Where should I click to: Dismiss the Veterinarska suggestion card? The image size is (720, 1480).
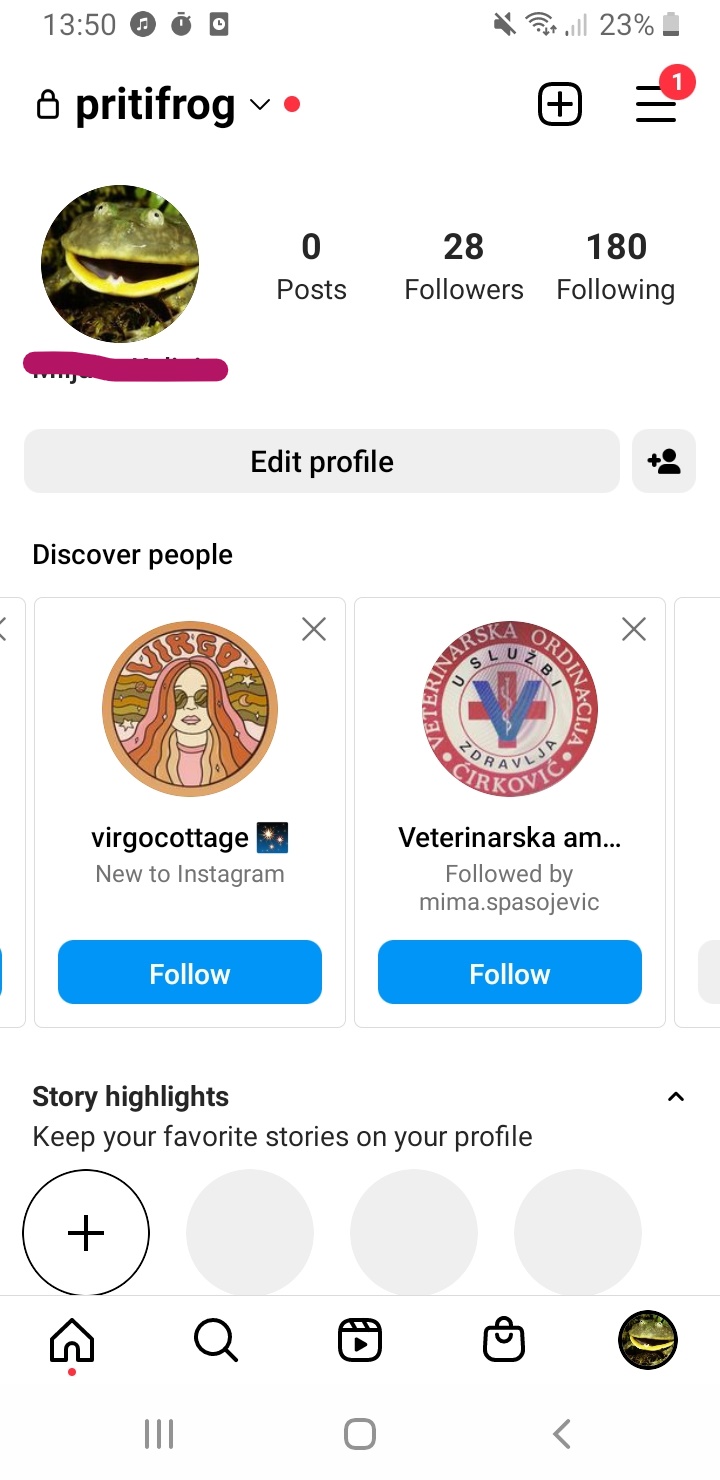[x=634, y=629]
